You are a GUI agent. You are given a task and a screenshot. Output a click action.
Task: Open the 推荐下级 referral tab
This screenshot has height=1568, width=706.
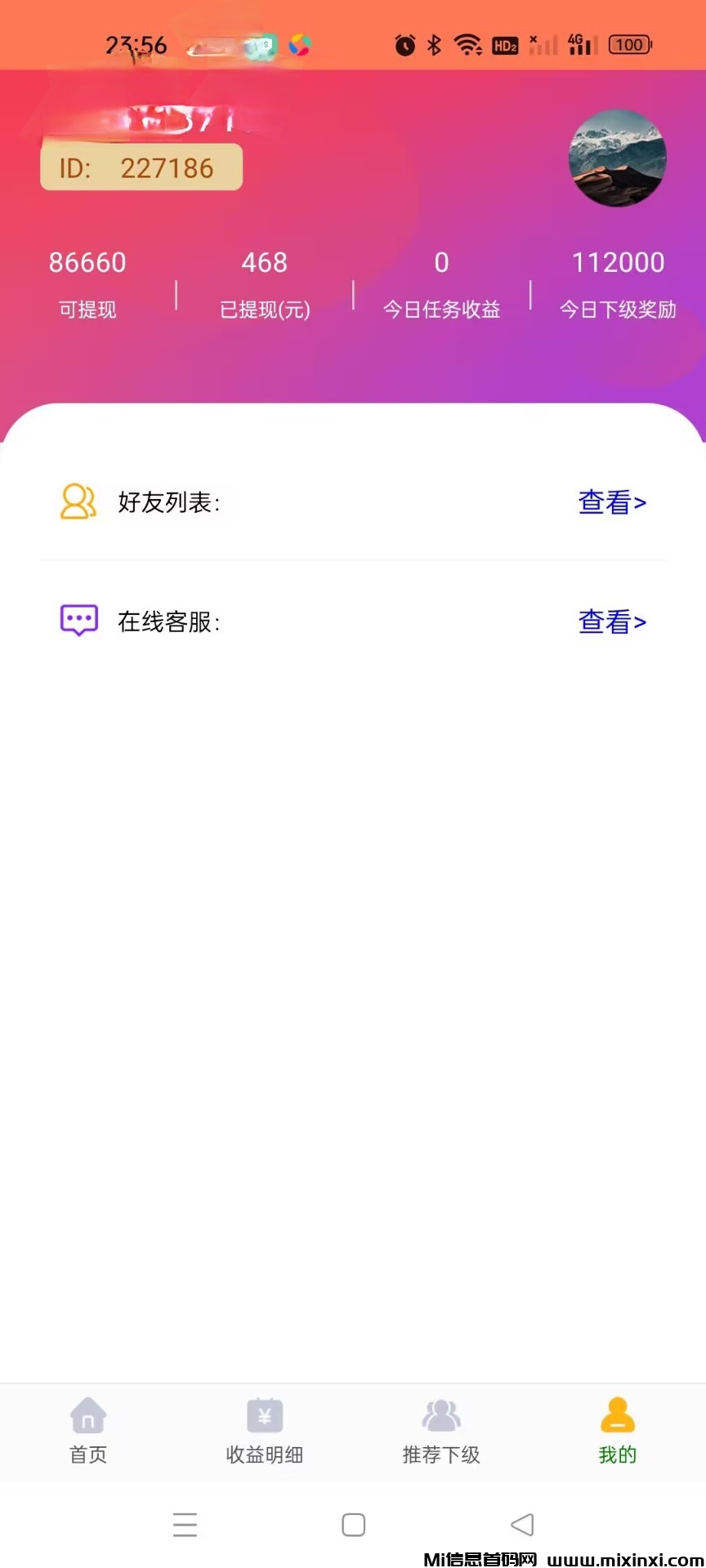(x=441, y=1431)
